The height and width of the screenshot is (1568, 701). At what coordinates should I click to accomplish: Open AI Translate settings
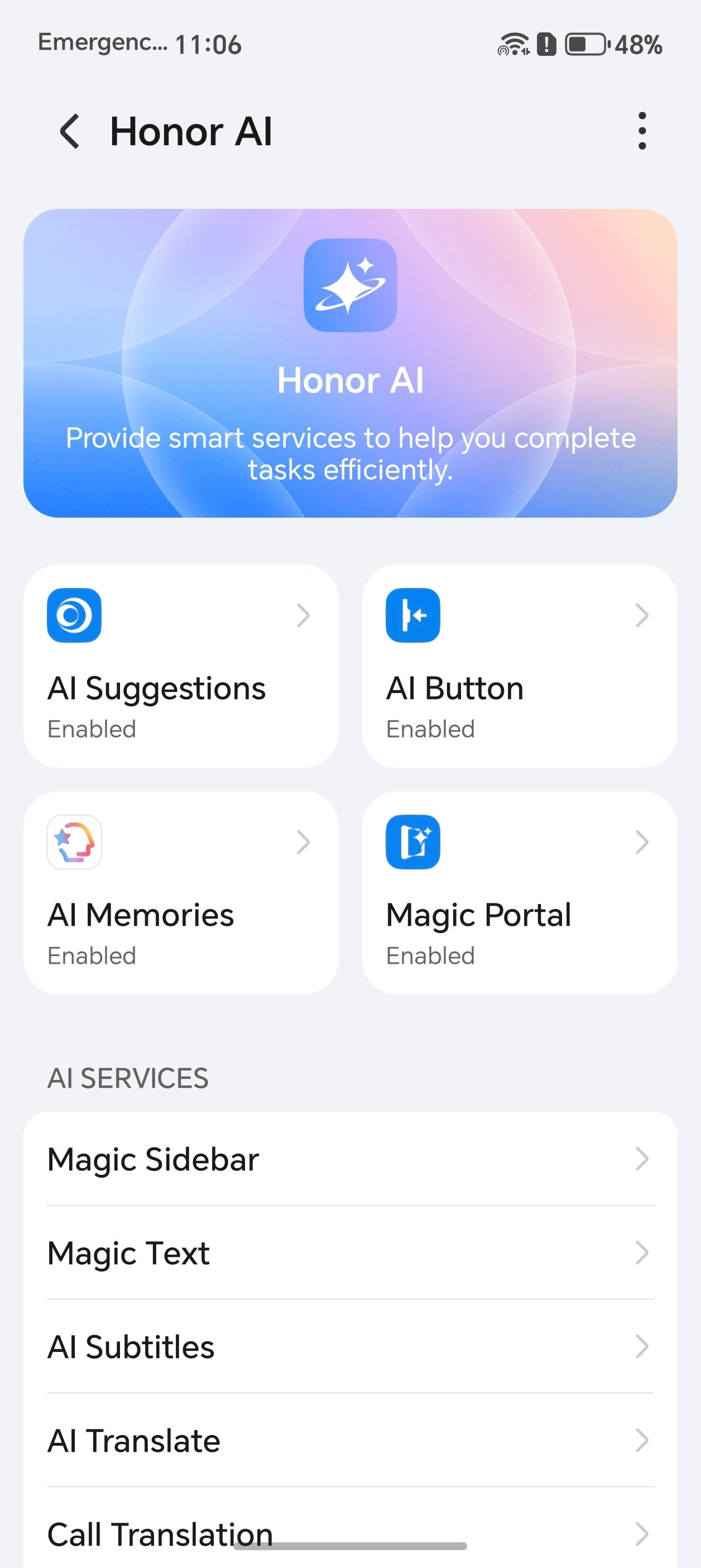click(350, 1440)
